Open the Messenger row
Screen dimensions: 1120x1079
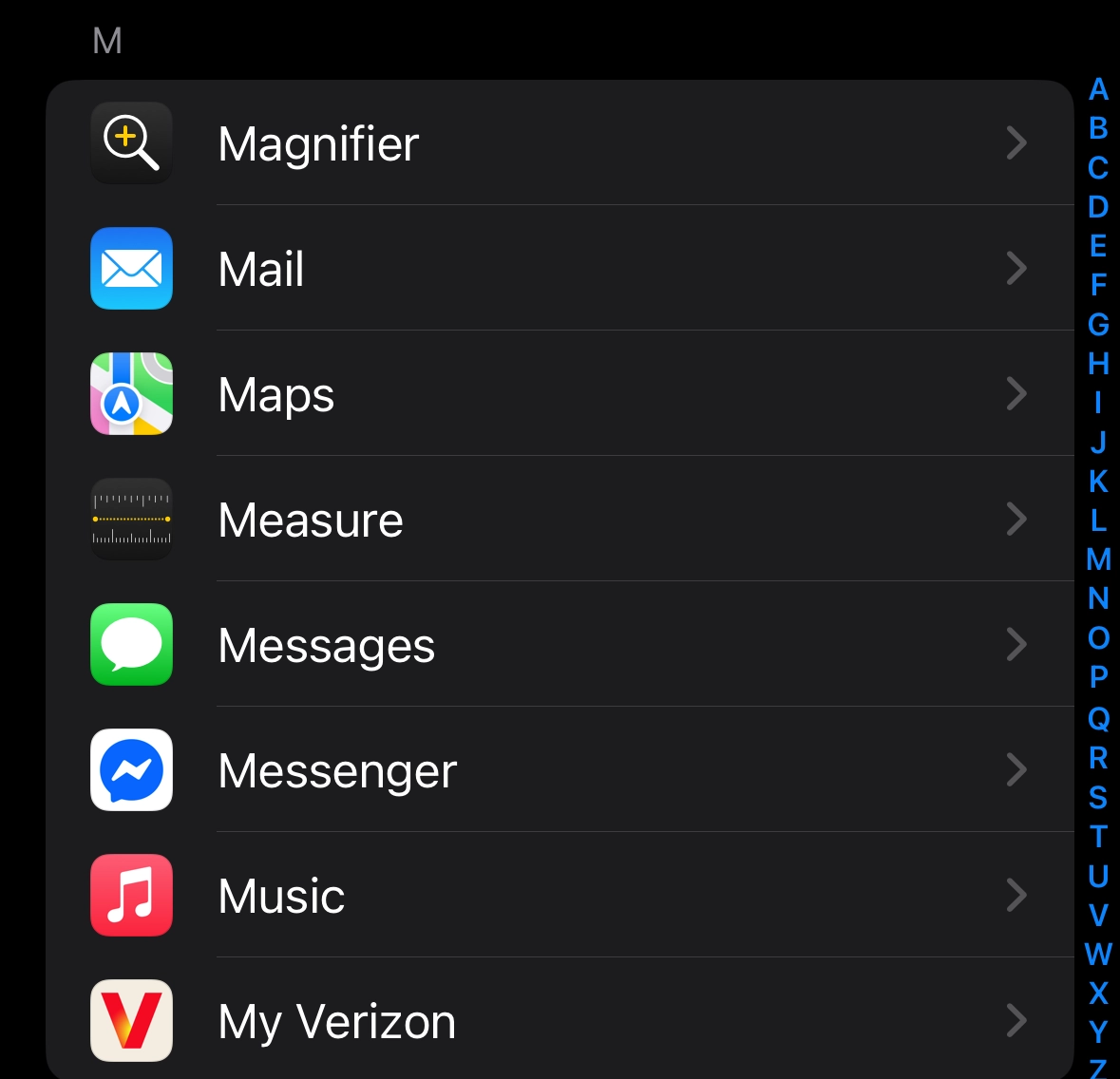tap(559, 770)
